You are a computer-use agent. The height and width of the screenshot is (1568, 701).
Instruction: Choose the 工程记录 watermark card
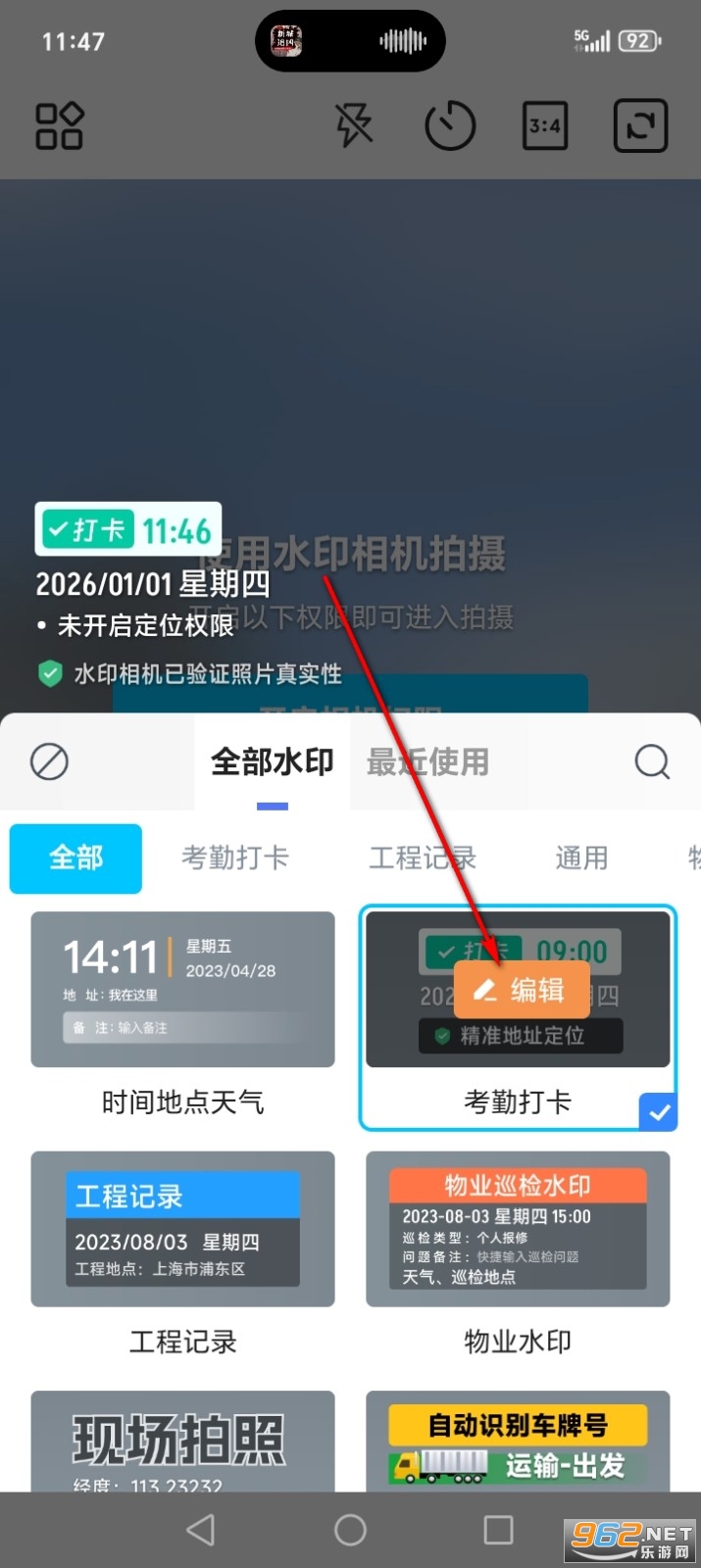182,1229
